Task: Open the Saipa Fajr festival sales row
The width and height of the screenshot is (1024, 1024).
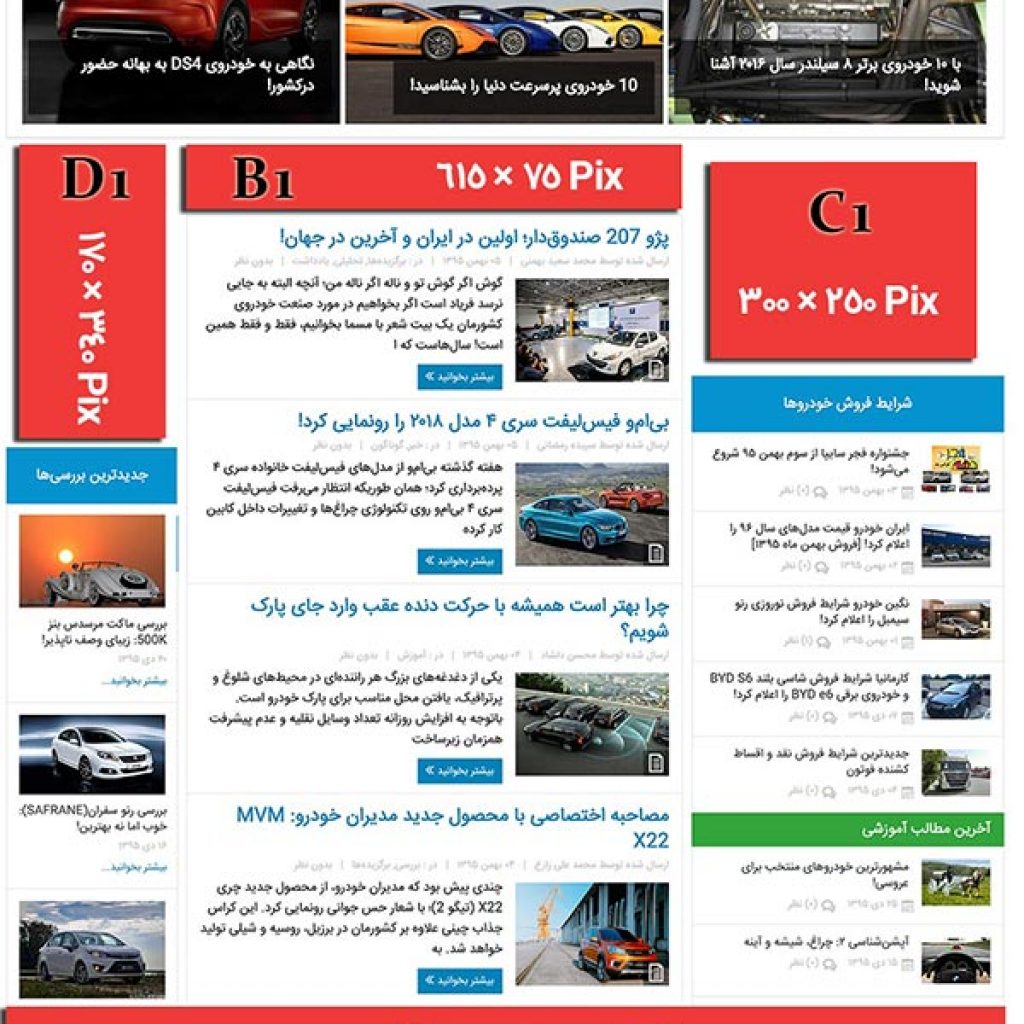Action: 848,472
